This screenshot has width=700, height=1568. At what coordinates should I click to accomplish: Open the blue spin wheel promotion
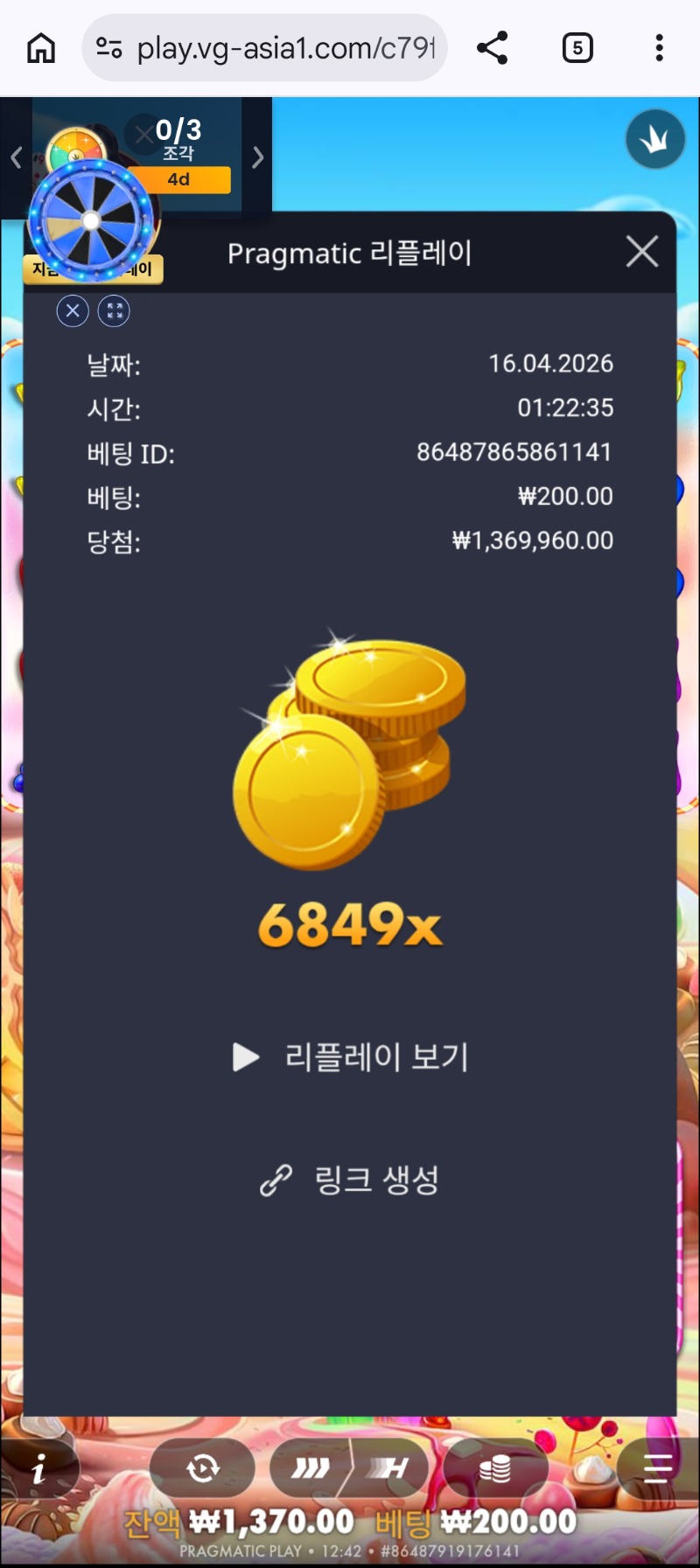point(91,220)
